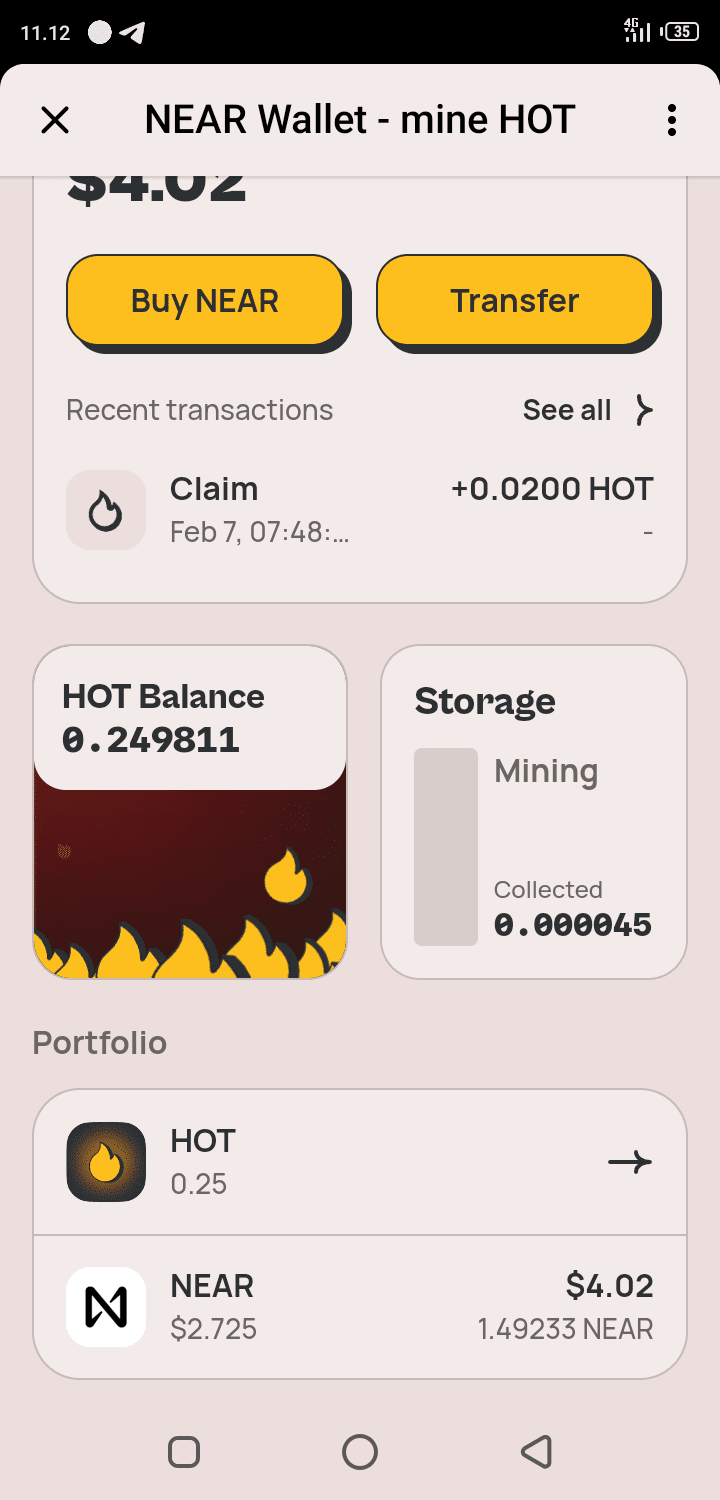Screen dimensions: 720x1500
Task: Tap the Buy NEAR button
Action: (205, 300)
